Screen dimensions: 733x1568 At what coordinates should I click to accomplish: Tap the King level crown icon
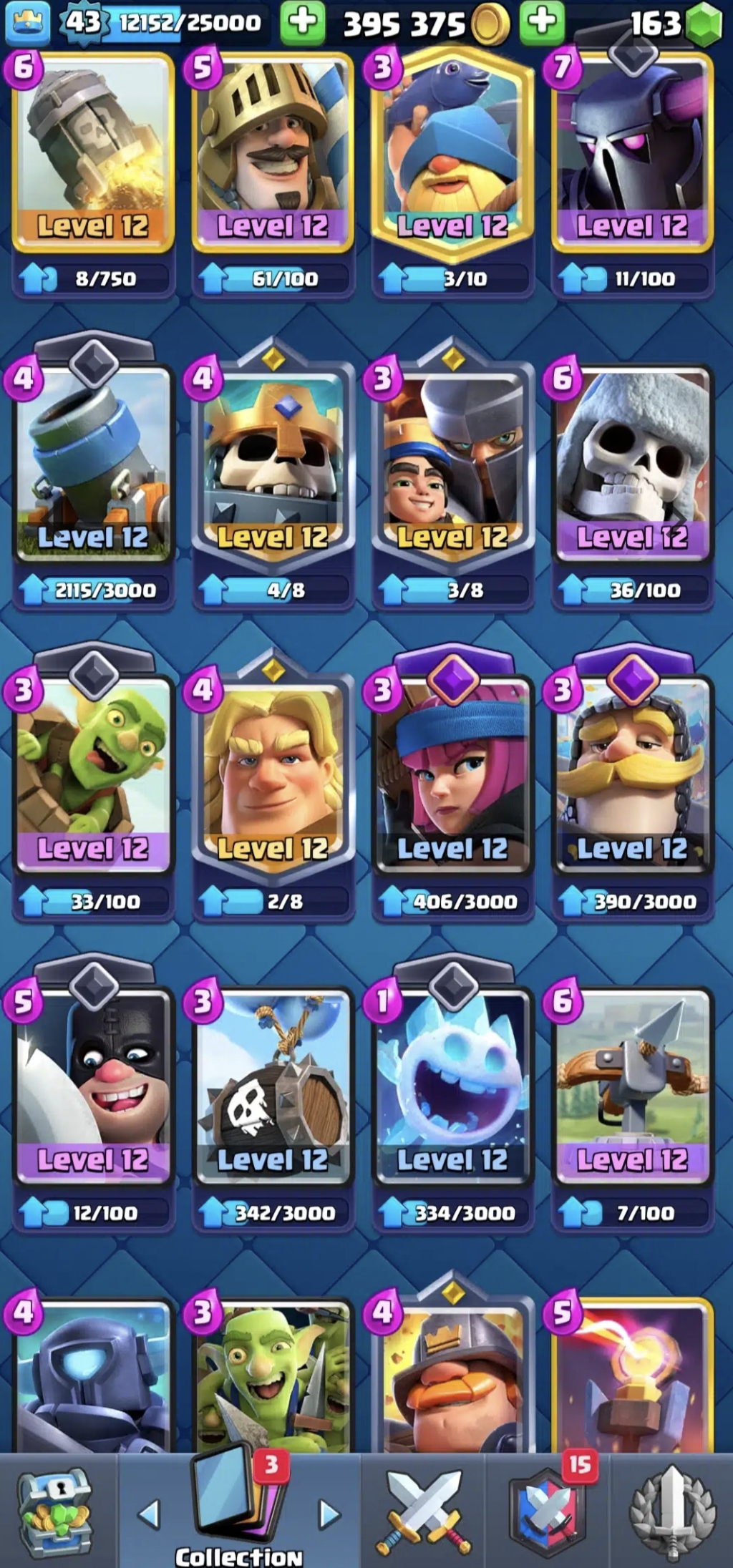coord(28,22)
